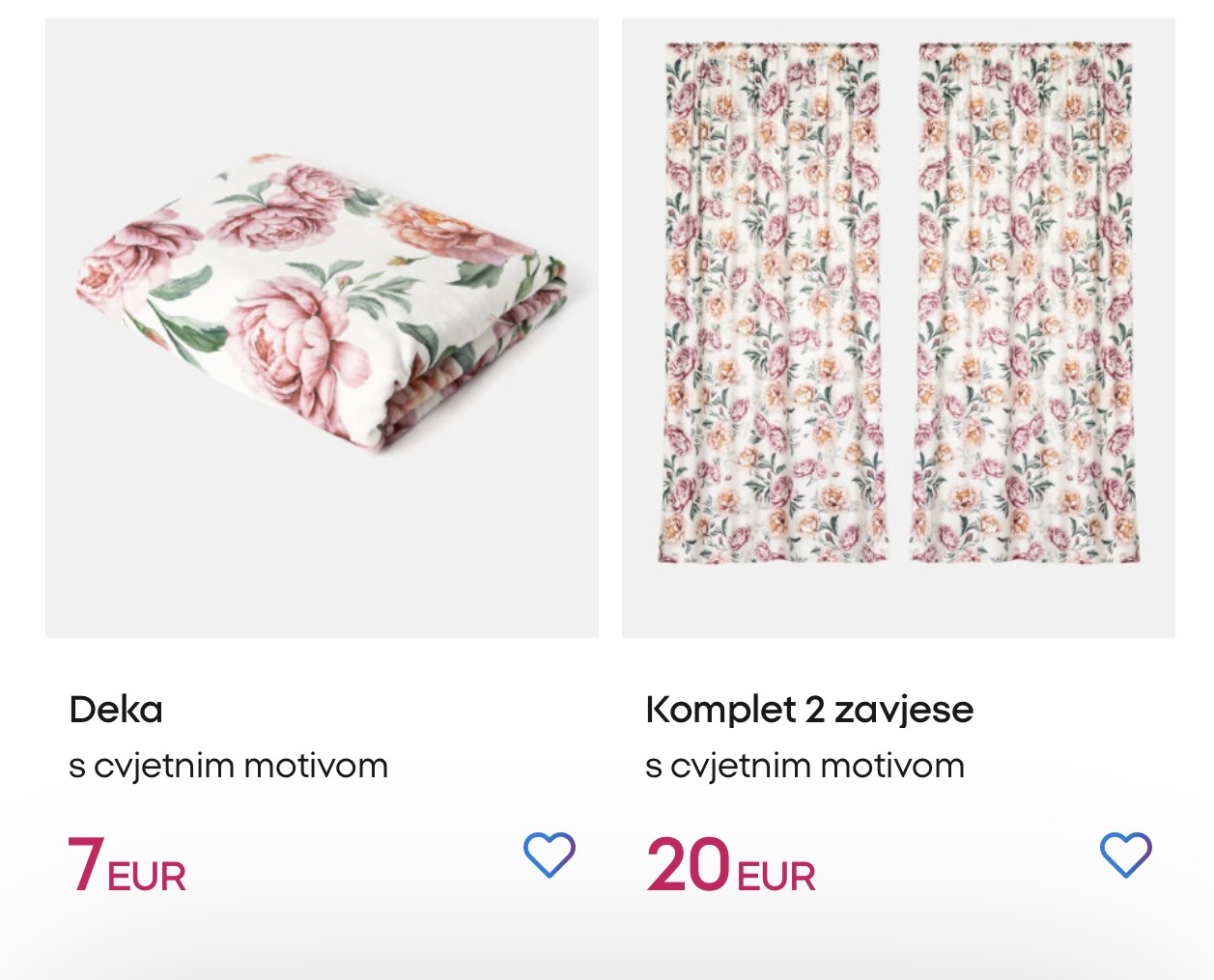Favorite the Komplet 2 zavjese curtains

(1125, 855)
